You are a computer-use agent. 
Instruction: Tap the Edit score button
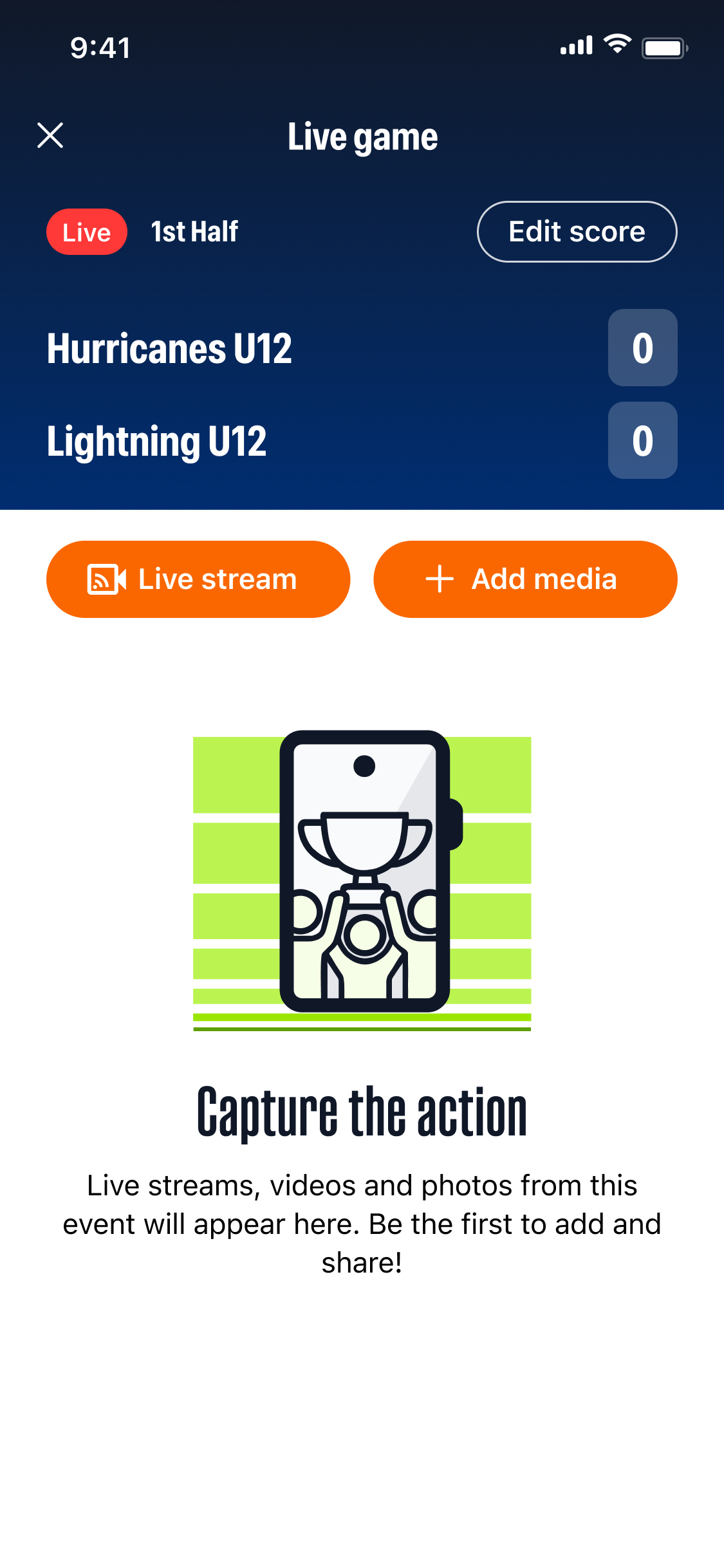(x=577, y=232)
